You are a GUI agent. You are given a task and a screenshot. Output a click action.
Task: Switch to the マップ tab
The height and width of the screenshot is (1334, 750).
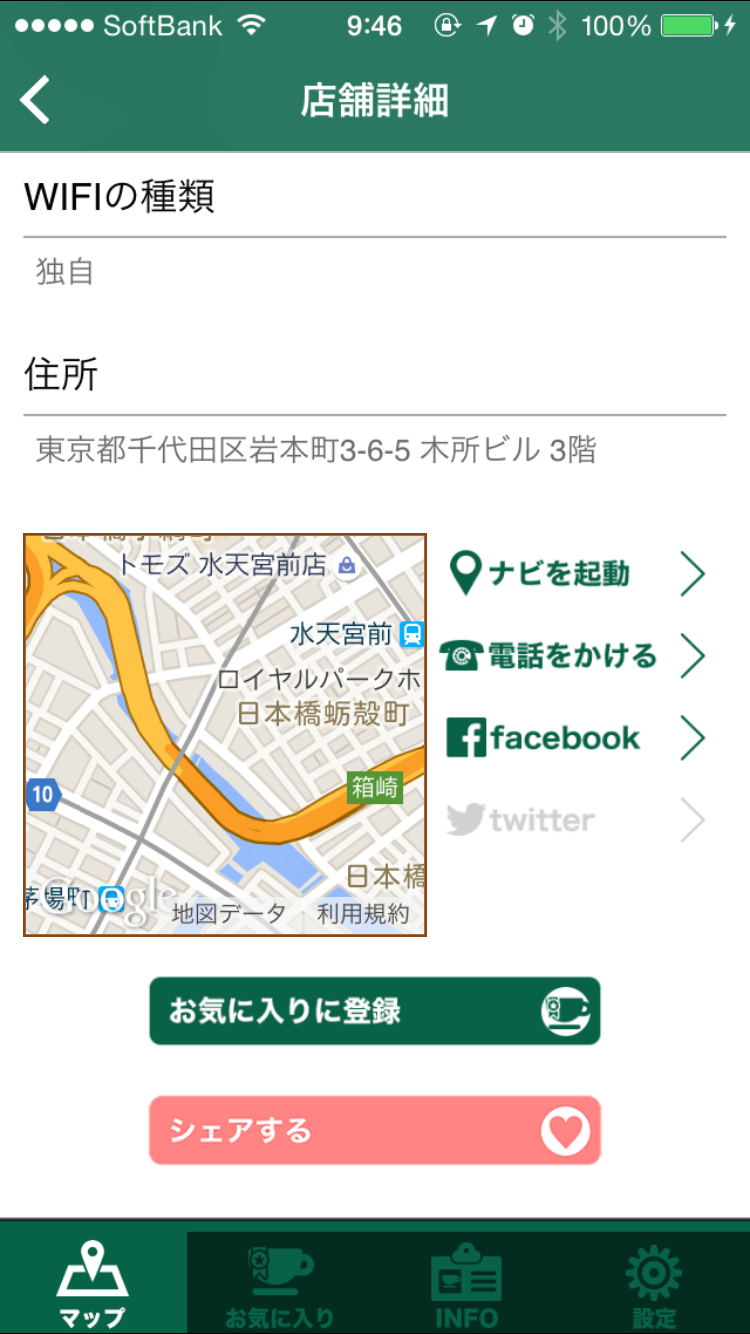click(x=92, y=1282)
